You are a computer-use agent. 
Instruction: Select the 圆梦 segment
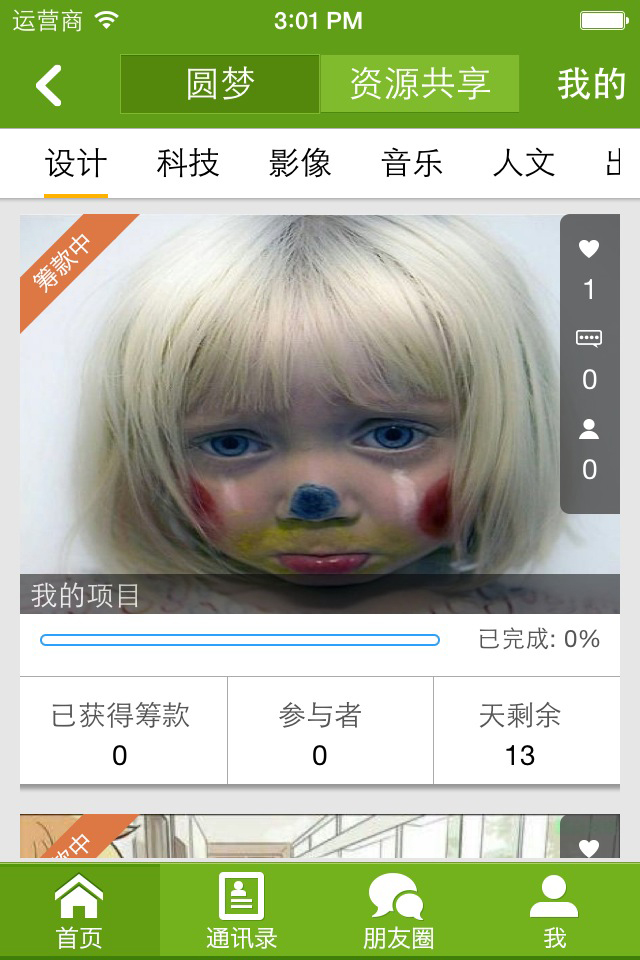click(x=220, y=85)
